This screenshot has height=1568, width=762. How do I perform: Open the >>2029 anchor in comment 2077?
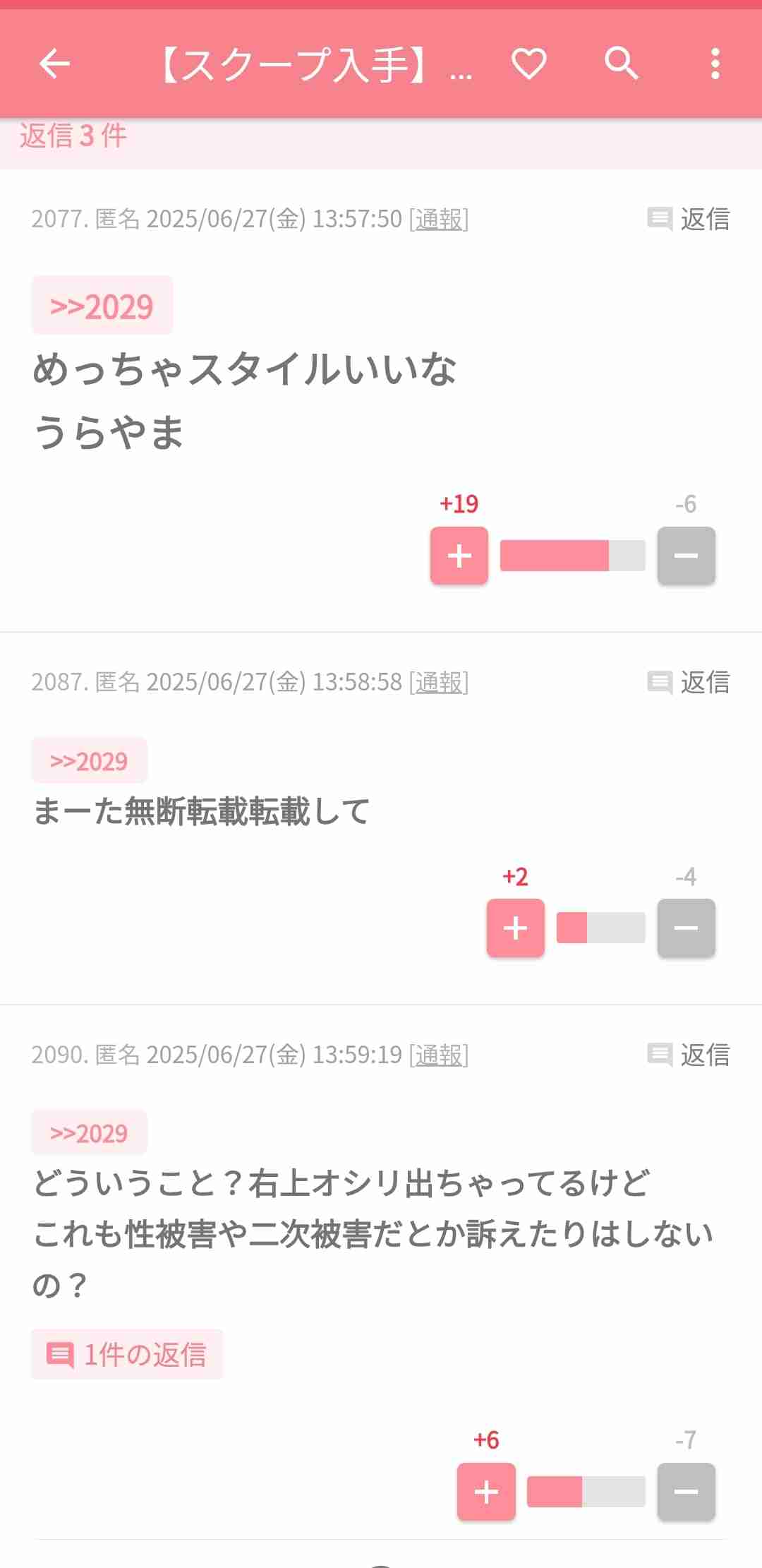click(x=102, y=306)
